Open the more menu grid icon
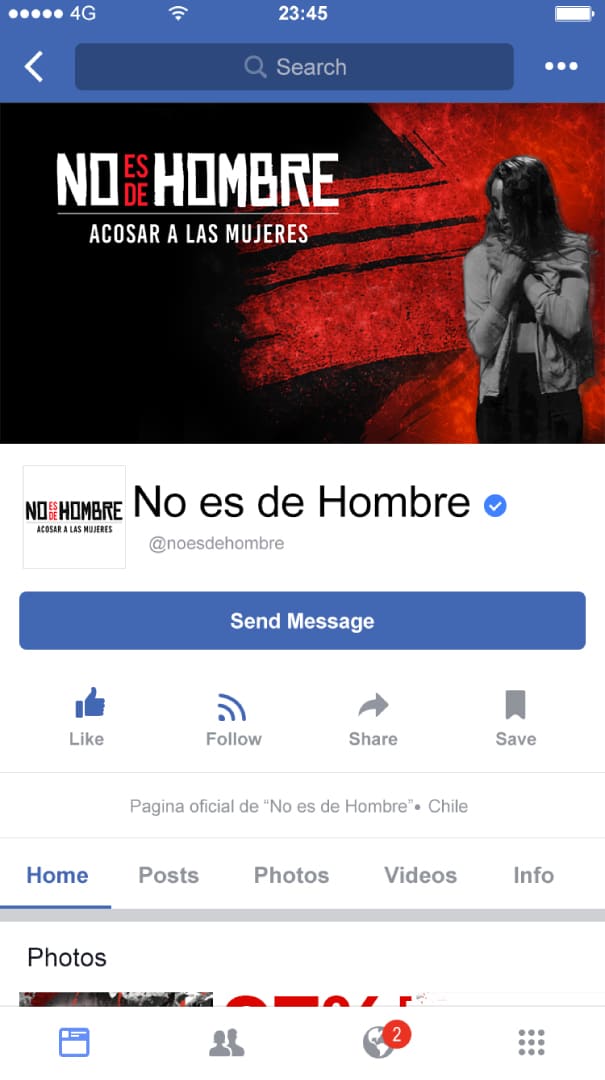This screenshot has height=1080, width=605. pyautogui.click(x=531, y=1043)
